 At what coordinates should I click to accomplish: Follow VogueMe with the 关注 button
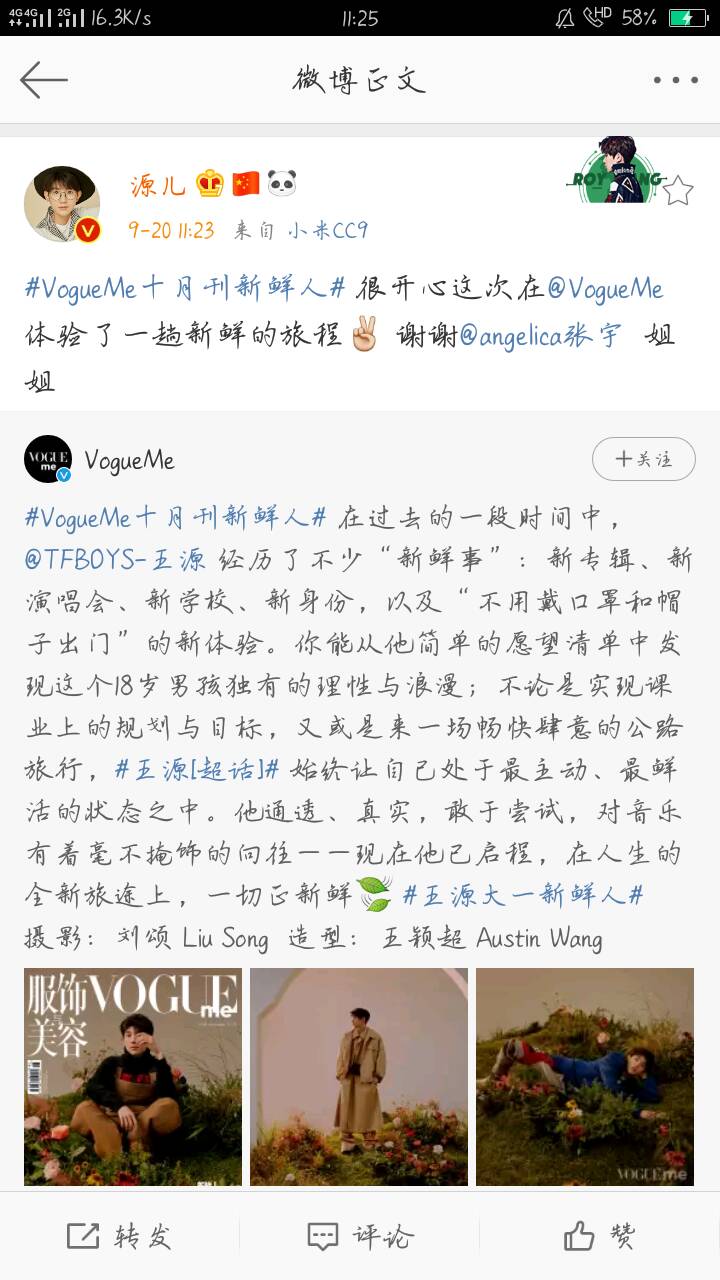point(643,459)
